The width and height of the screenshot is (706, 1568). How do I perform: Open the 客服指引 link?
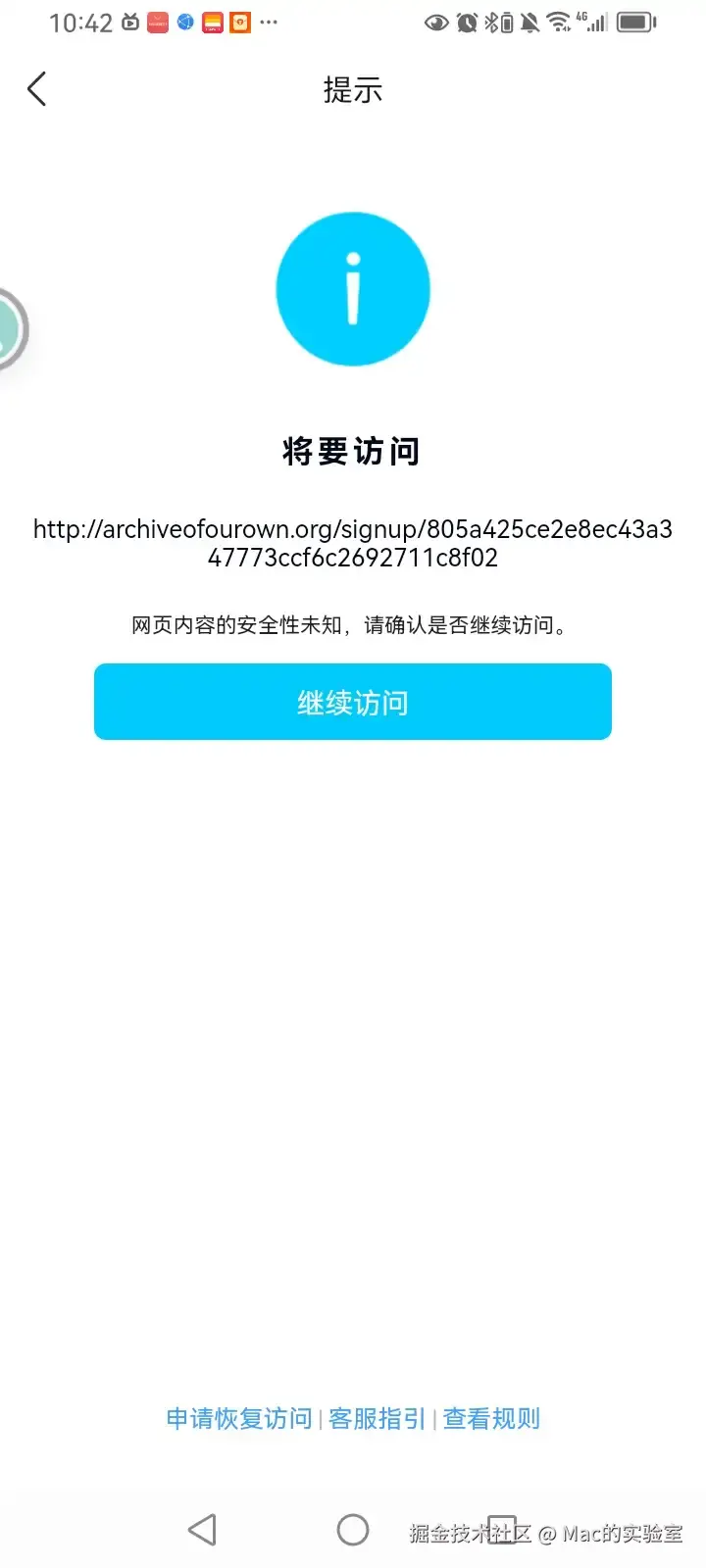coord(378,1418)
